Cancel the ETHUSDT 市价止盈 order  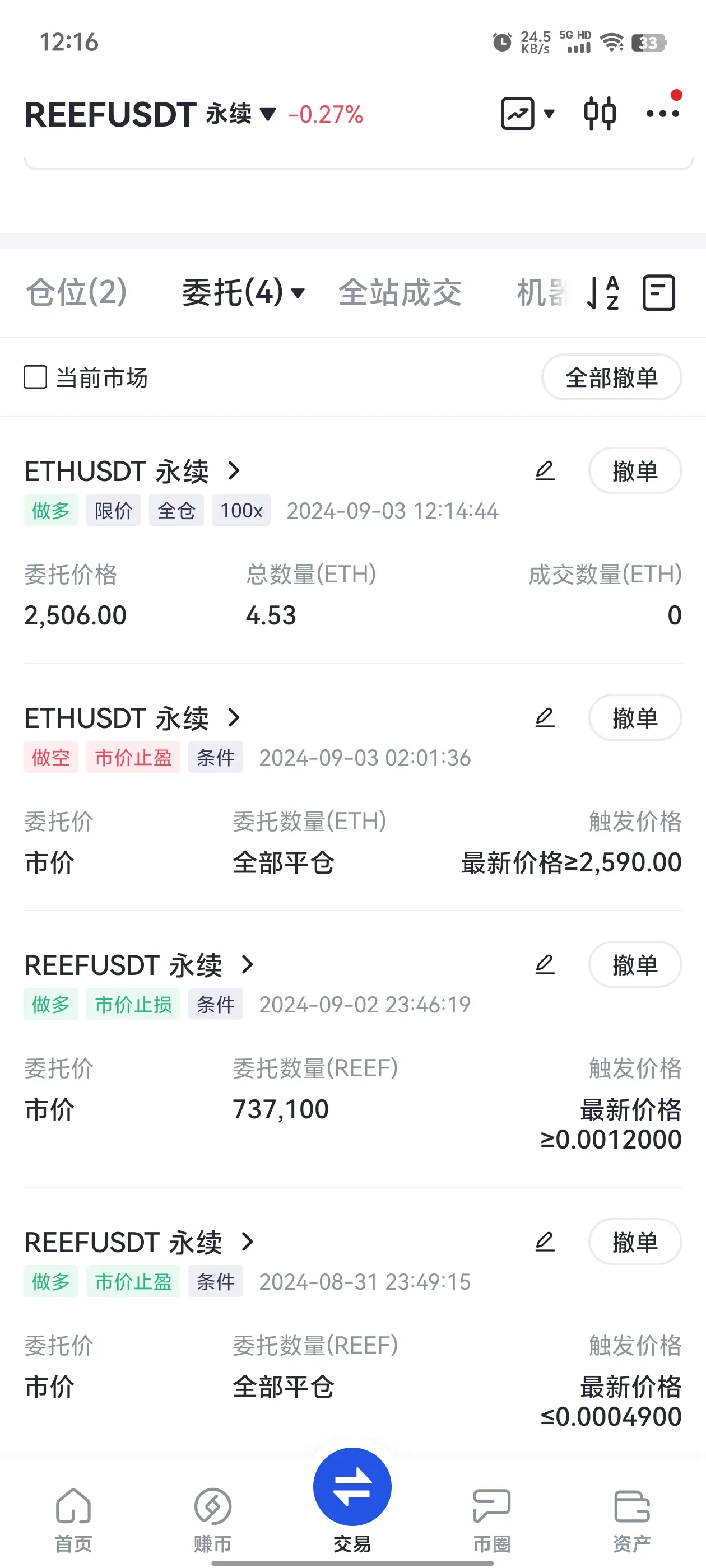[635, 718]
